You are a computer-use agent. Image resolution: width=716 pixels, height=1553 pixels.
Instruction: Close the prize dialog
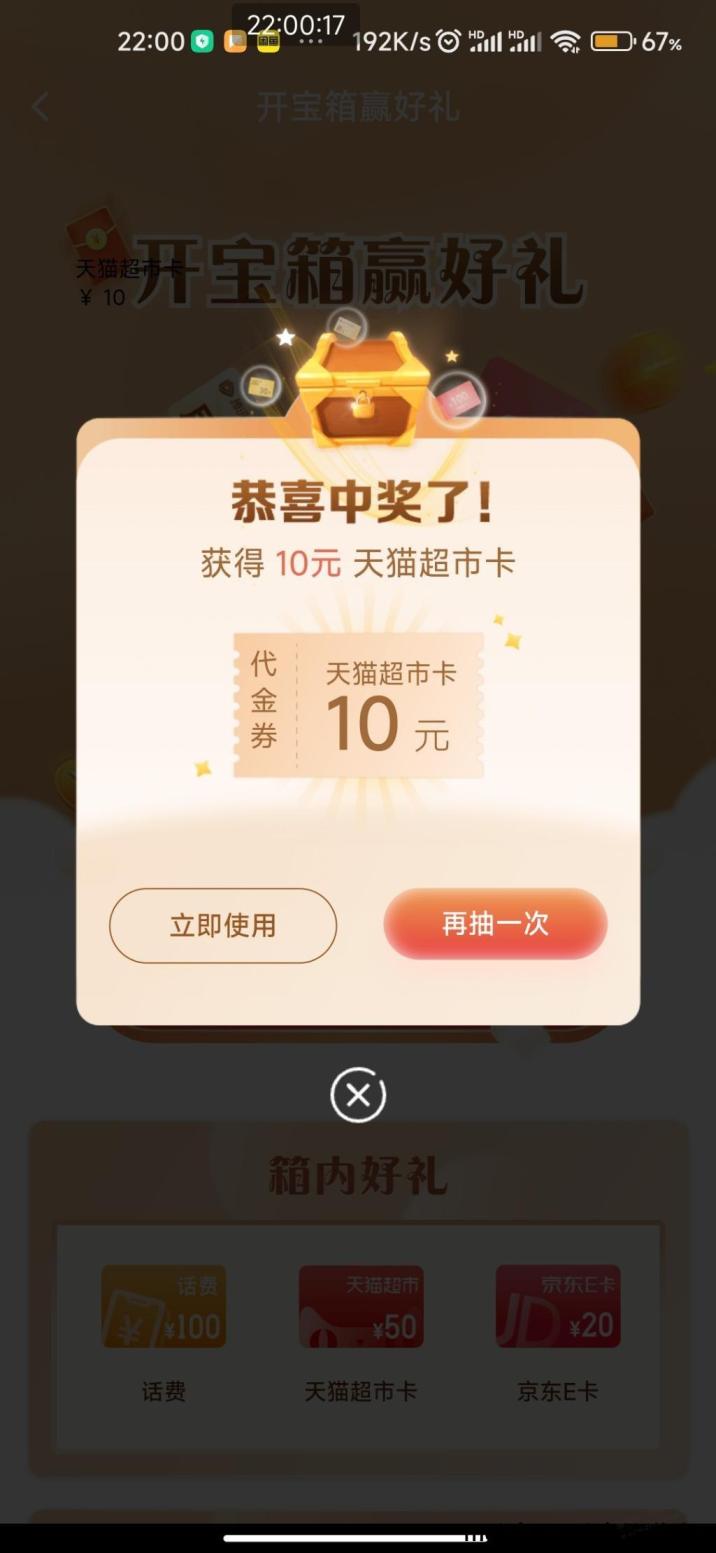(358, 1095)
